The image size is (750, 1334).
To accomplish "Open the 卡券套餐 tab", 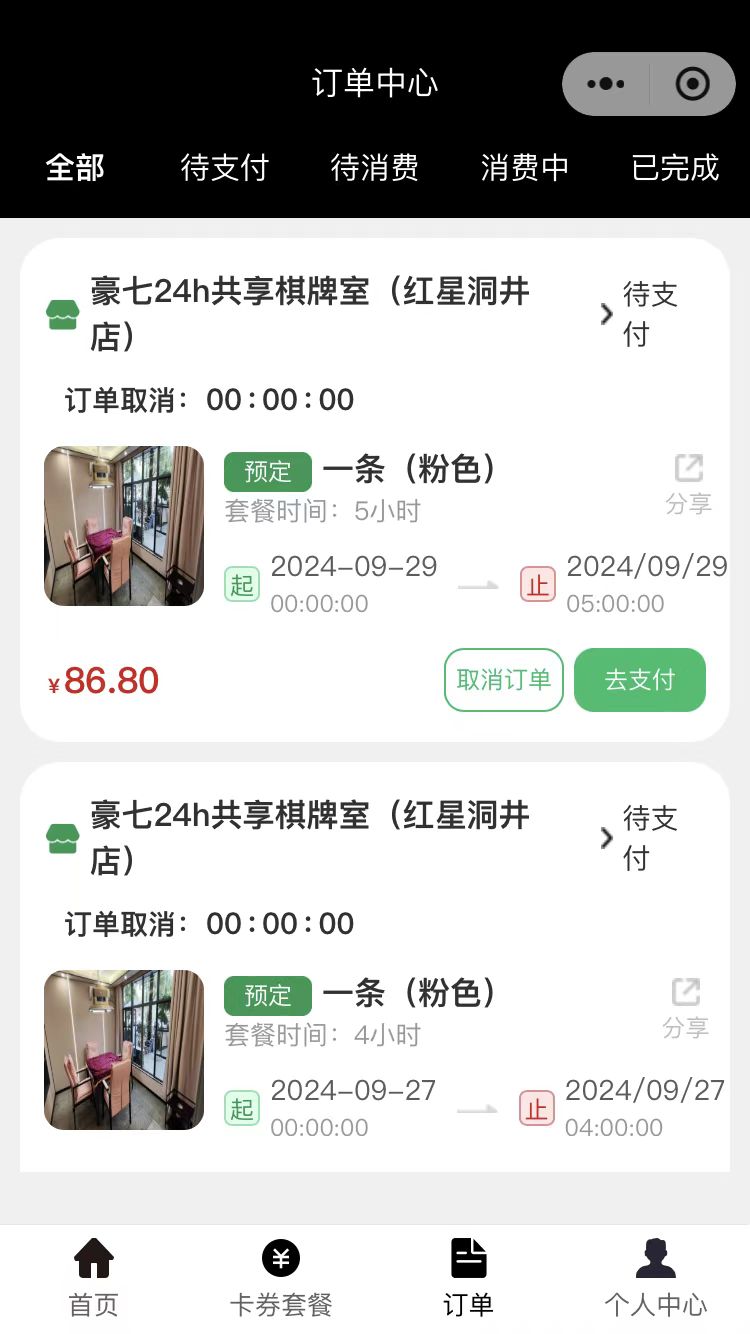I will pos(281,1278).
